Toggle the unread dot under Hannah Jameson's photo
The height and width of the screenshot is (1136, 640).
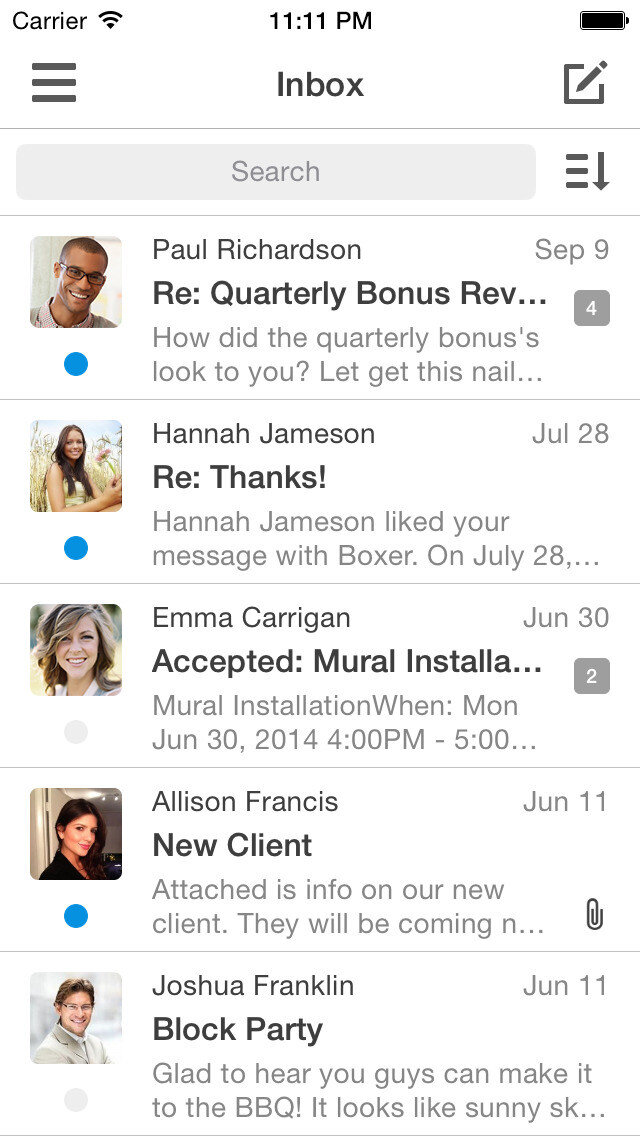coord(76,548)
